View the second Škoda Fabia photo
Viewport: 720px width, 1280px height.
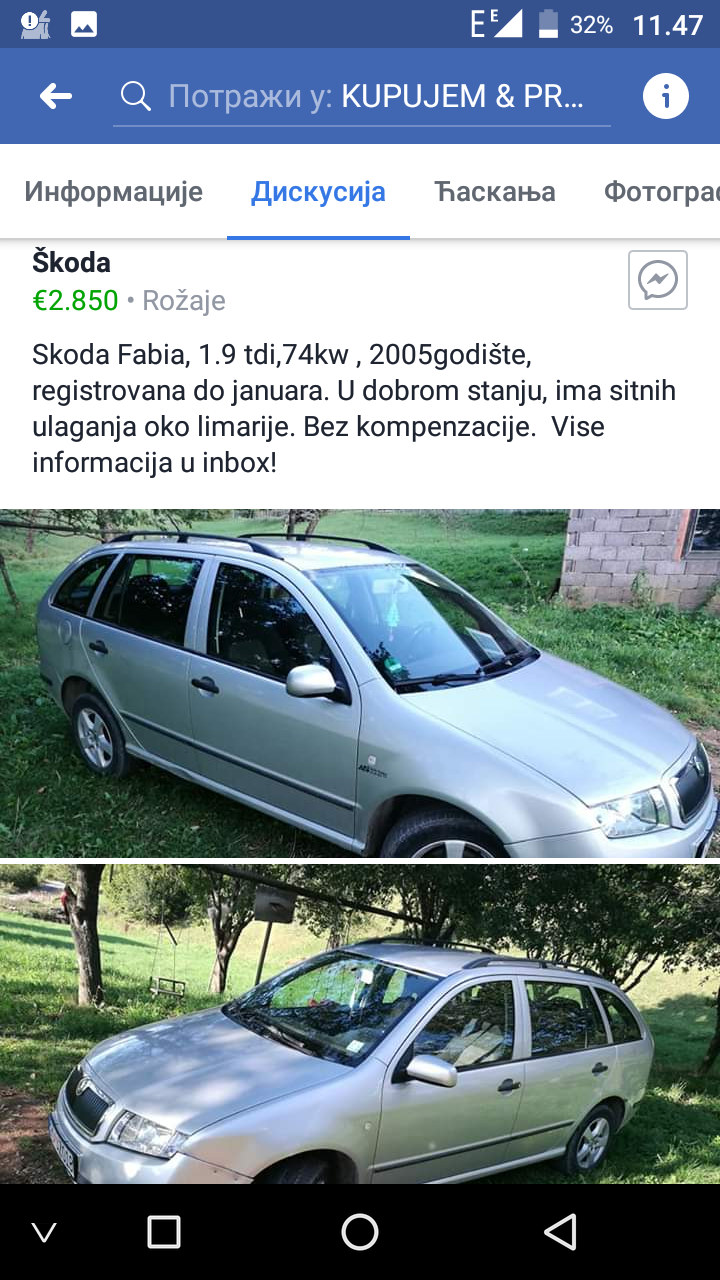click(x=360, y=1024)
